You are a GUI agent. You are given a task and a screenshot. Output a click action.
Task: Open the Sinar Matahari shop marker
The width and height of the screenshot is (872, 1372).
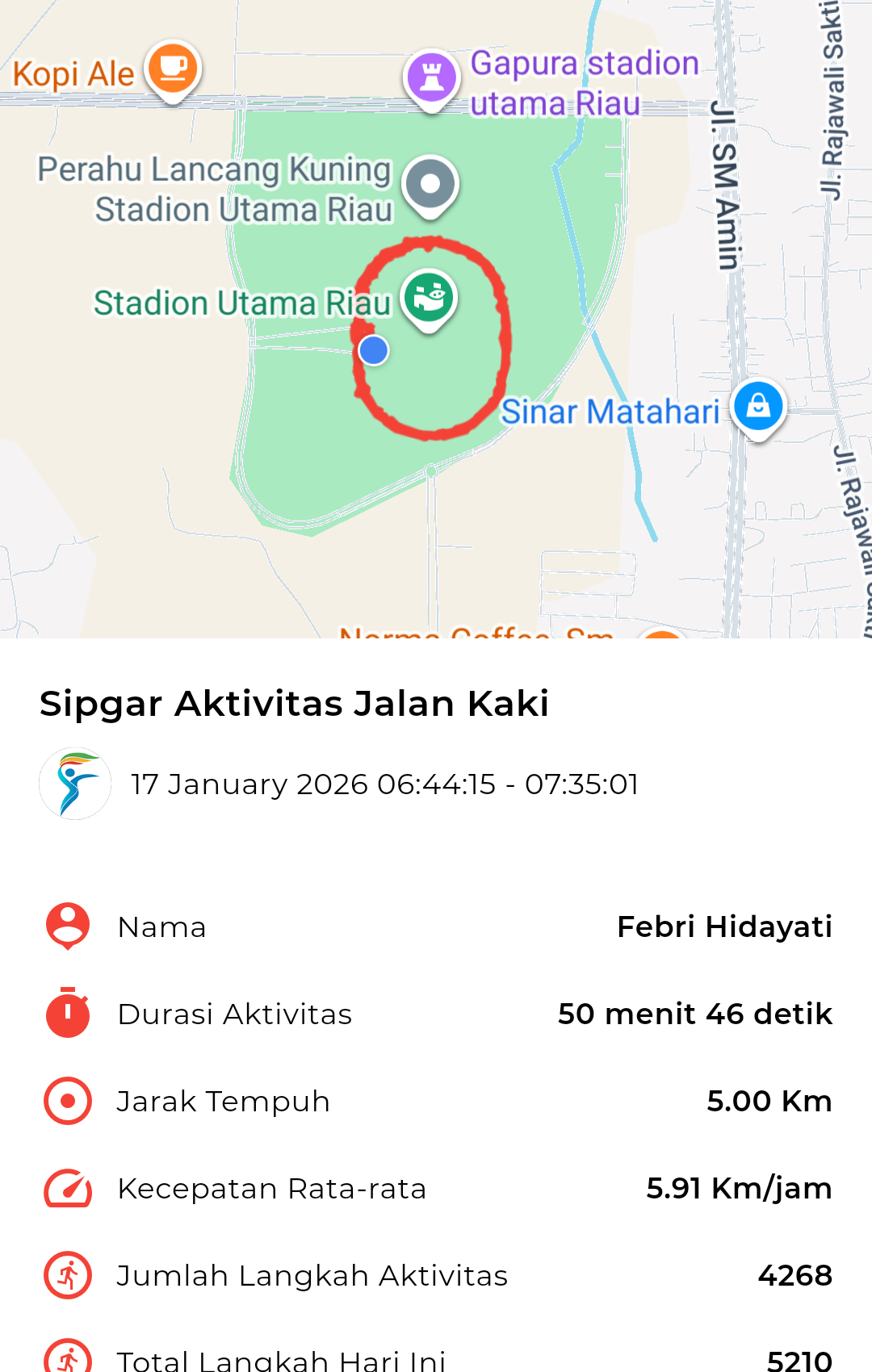[758, 406]
